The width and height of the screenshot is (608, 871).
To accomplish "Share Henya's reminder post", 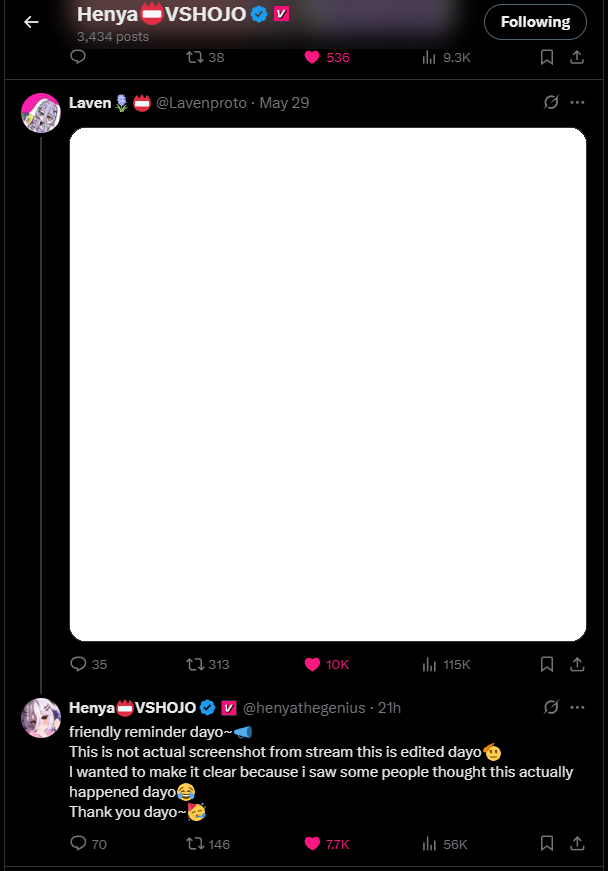I will [577, 844].
